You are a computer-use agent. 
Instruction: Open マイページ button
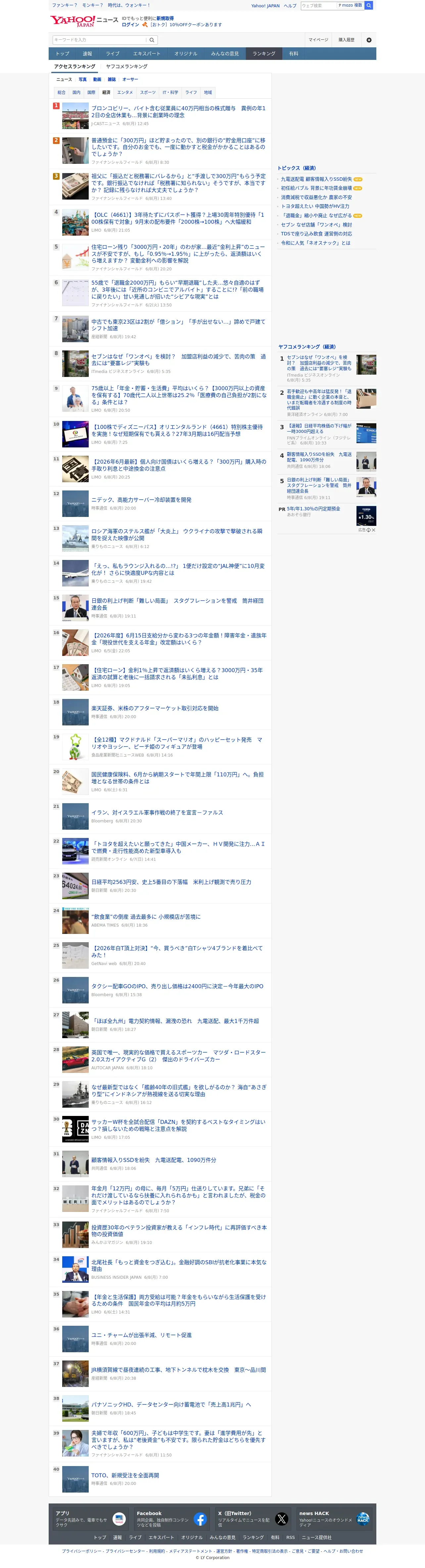[x=318, y=40]
